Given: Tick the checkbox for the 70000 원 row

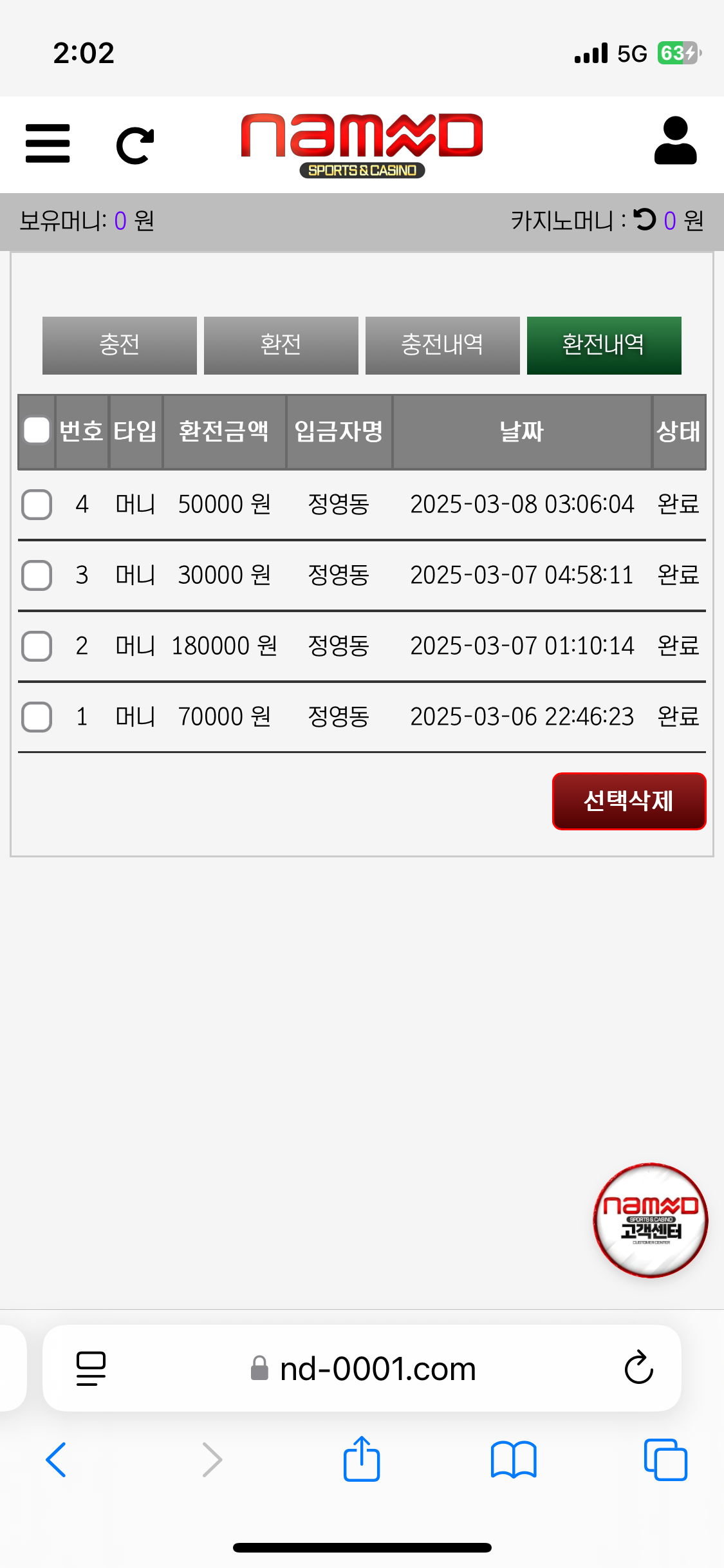Looking at the screenshot, I should click(37, 716).
